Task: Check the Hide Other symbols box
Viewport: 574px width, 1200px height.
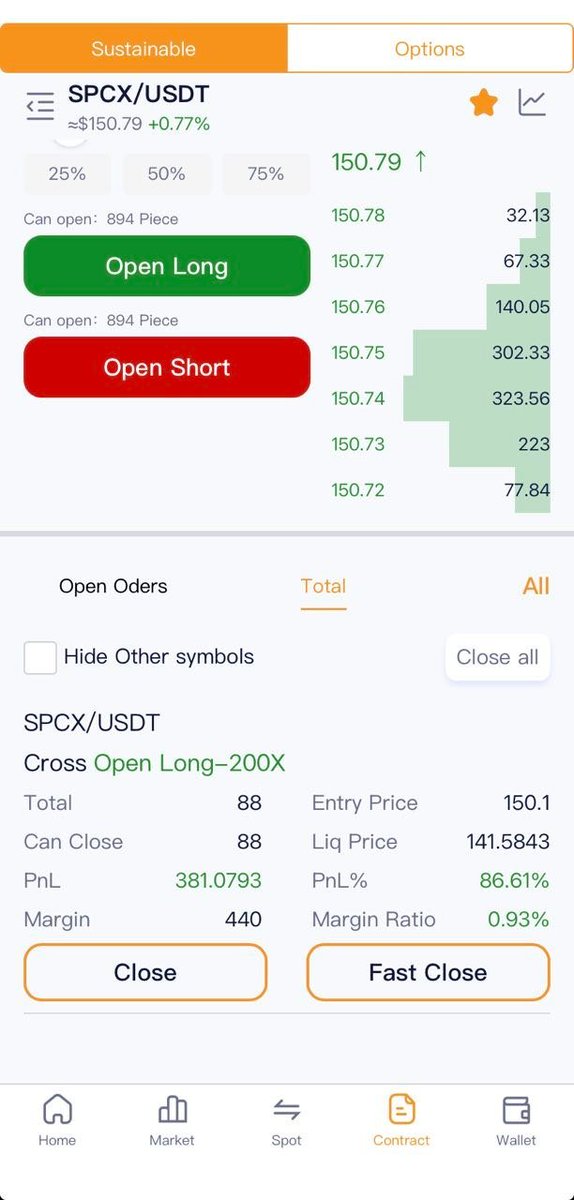Action: pyautogui.click(x=40, y=657)
